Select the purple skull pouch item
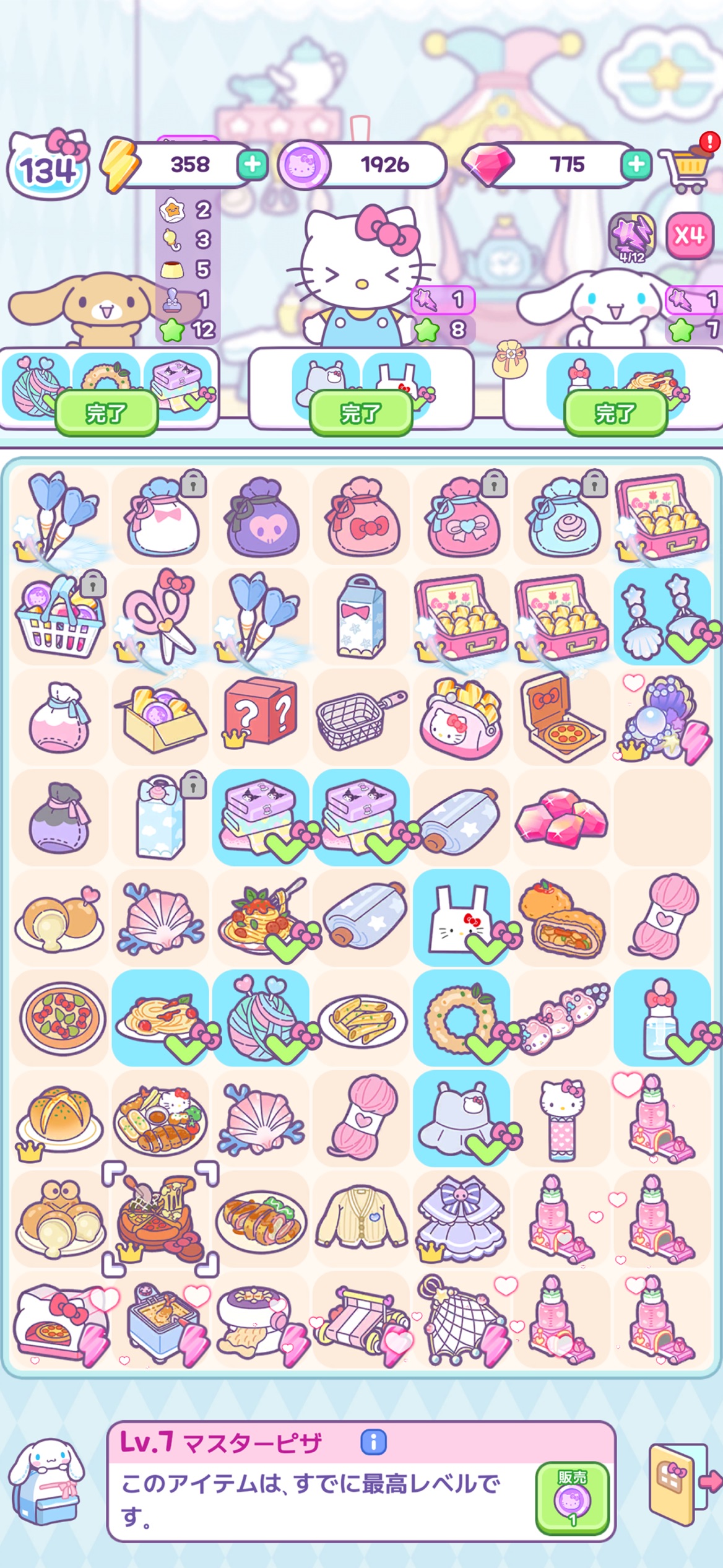Screen dimensions: 723x1568 pos(261,516)
